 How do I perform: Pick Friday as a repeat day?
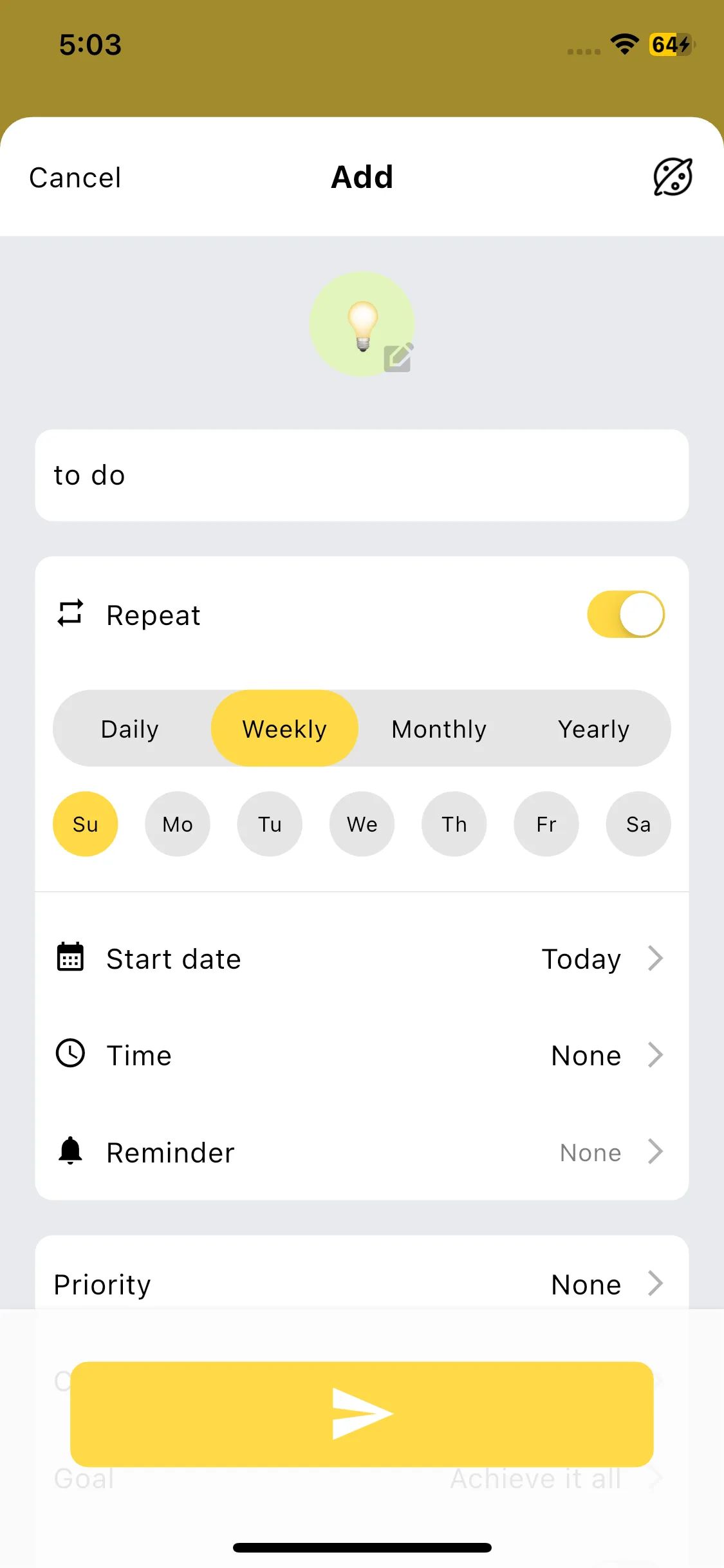click(x=546, y=824)
